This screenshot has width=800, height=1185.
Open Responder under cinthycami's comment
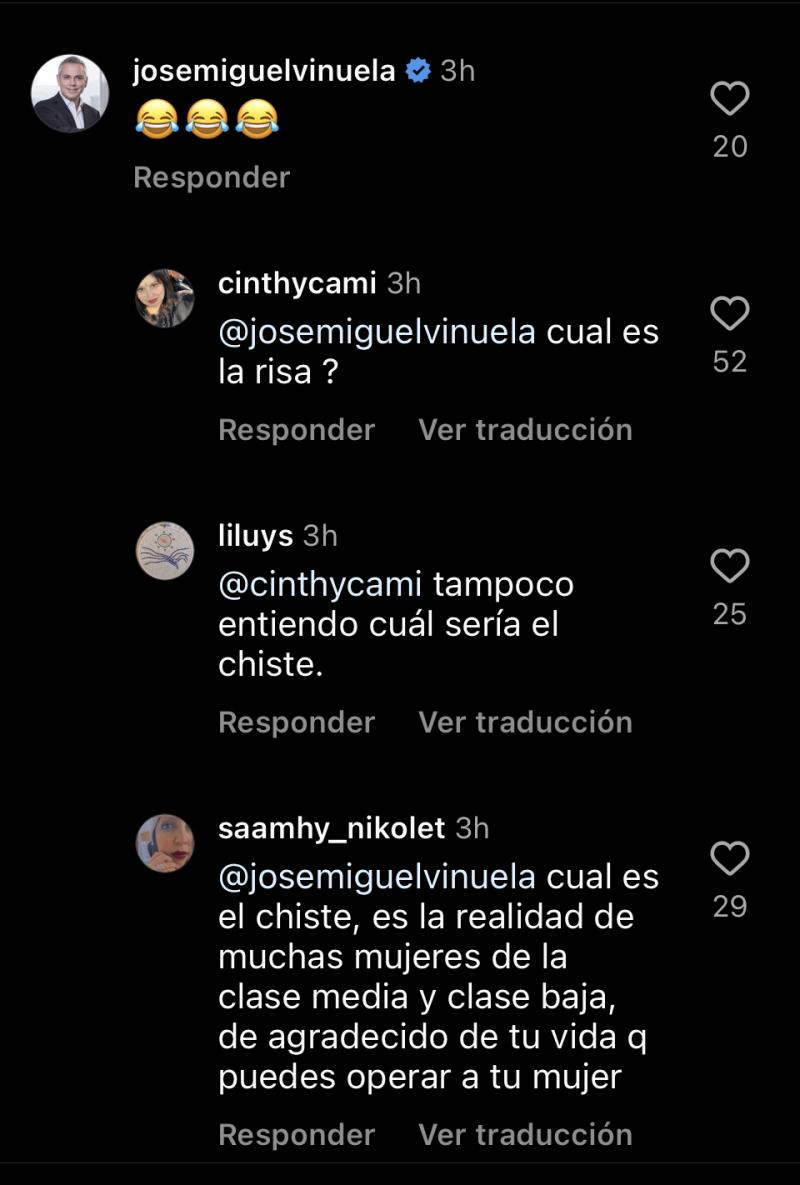click(x=296, y=429)
